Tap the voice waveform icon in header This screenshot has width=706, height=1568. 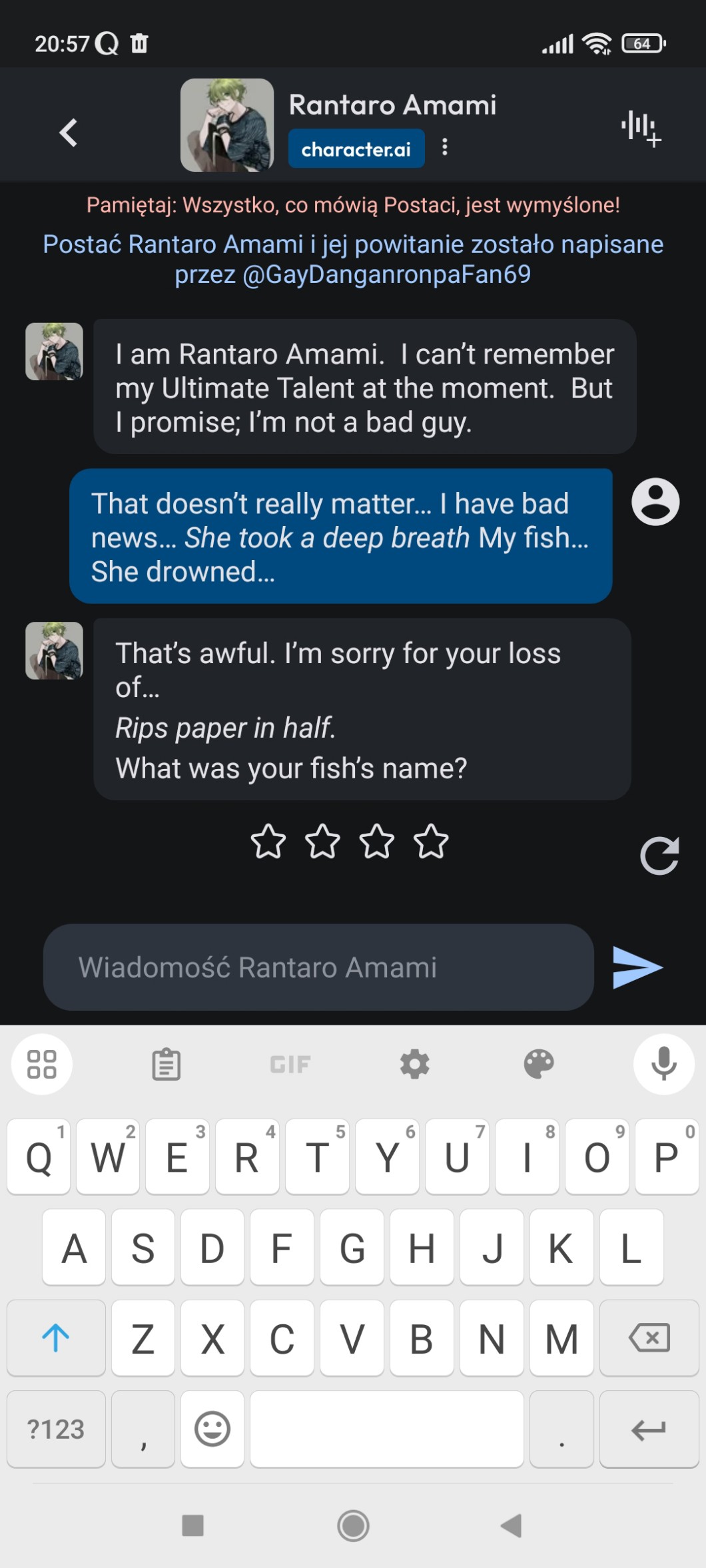tap(641, 127)
